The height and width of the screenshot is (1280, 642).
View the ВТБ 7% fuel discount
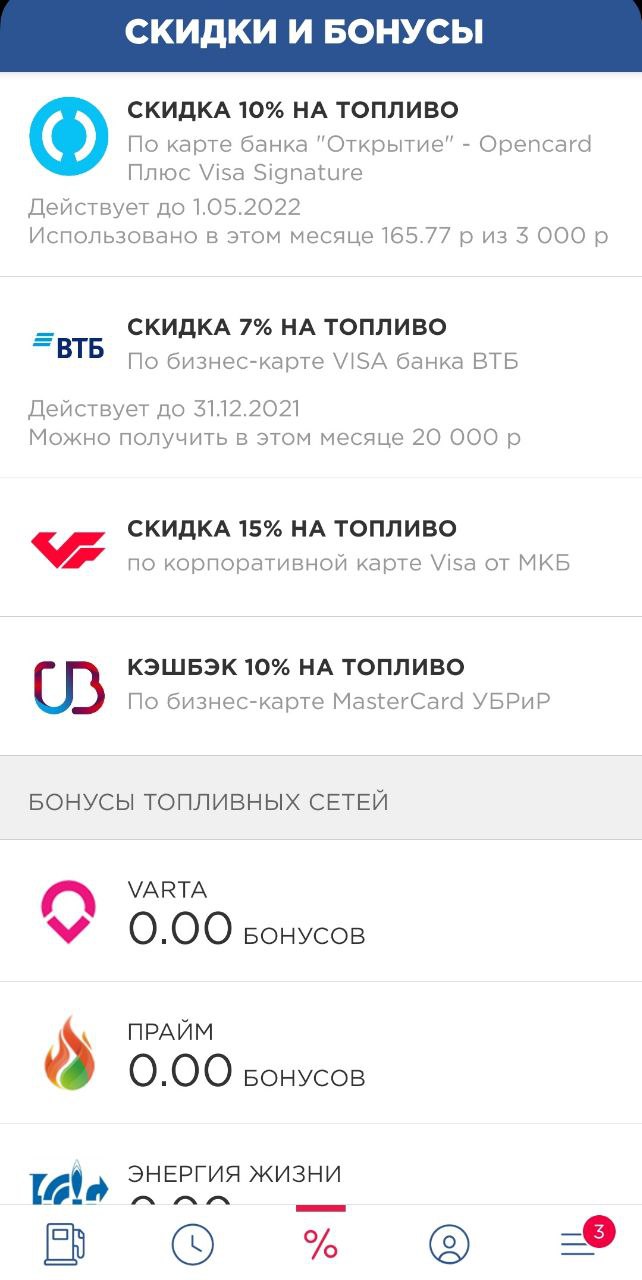(x=321, y=378)
